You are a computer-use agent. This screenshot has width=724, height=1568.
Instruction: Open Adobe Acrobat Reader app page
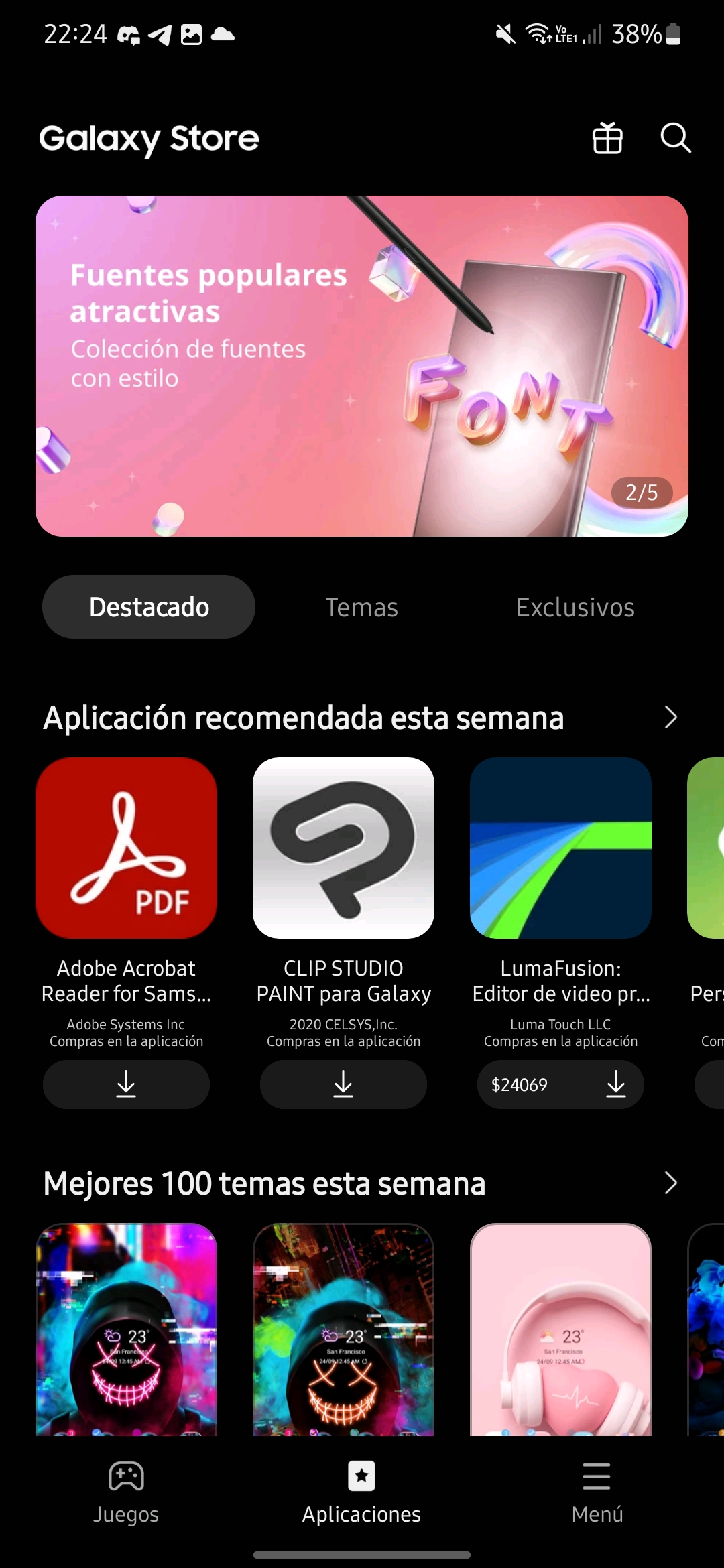pyautogui.click(x=127, y=848)
